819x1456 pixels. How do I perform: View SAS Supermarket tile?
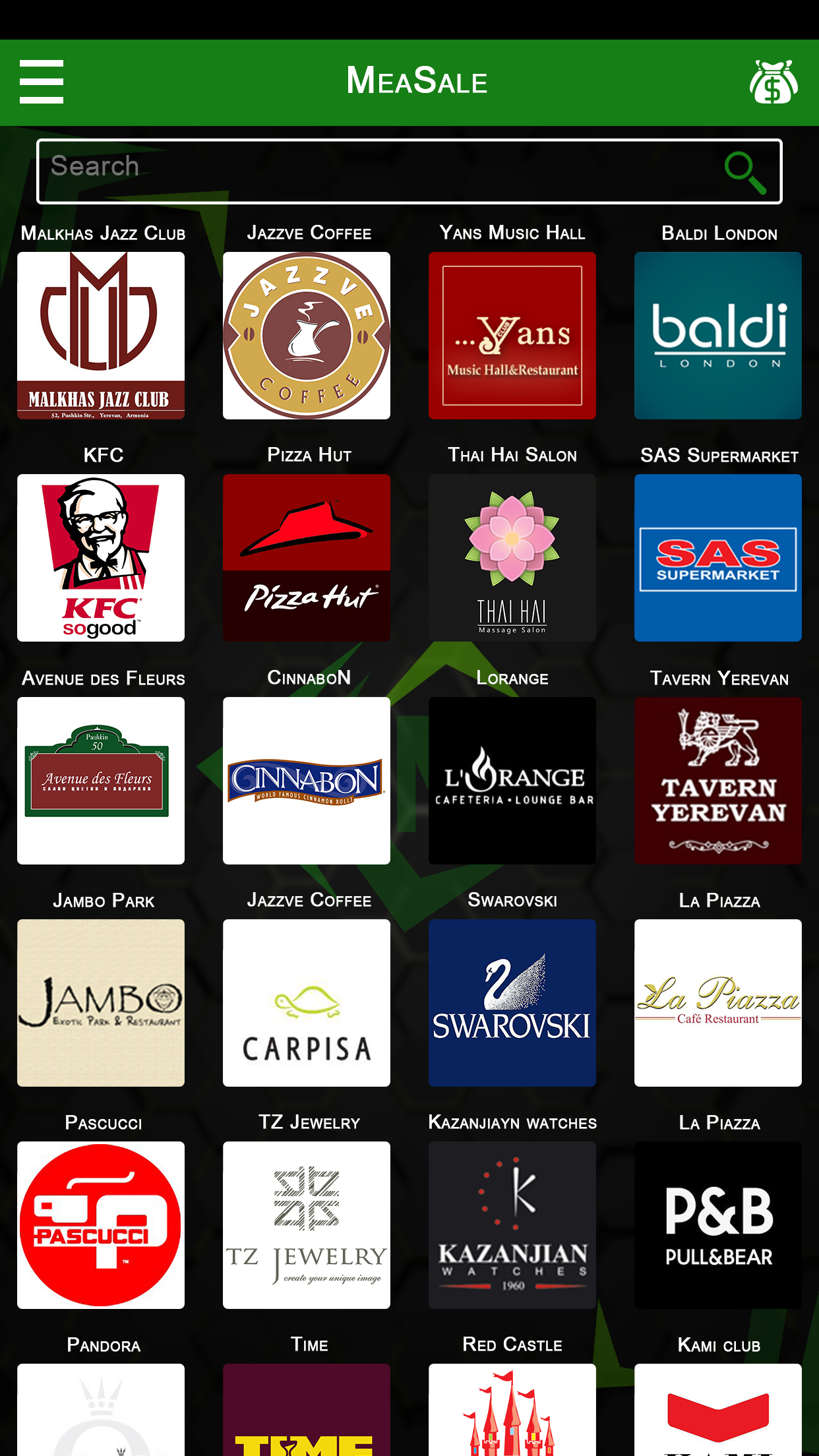click(x=718, y=558)
